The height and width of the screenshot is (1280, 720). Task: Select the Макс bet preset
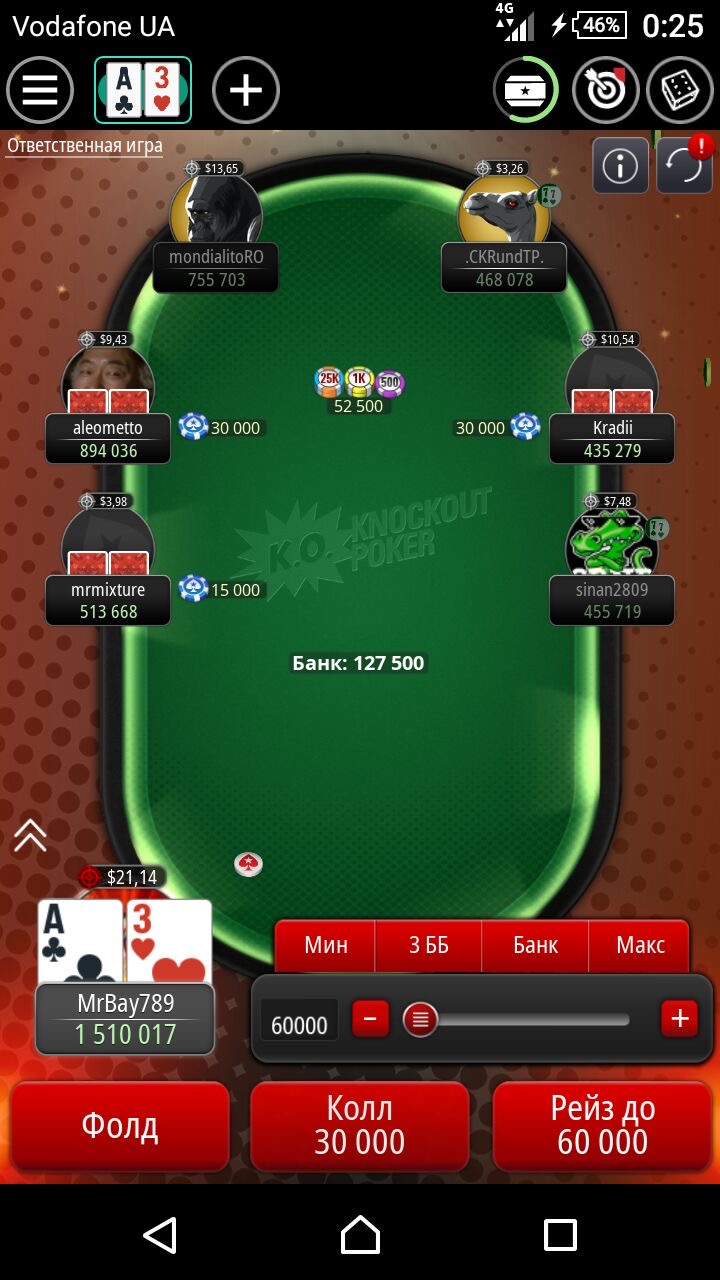coord(640,945)
